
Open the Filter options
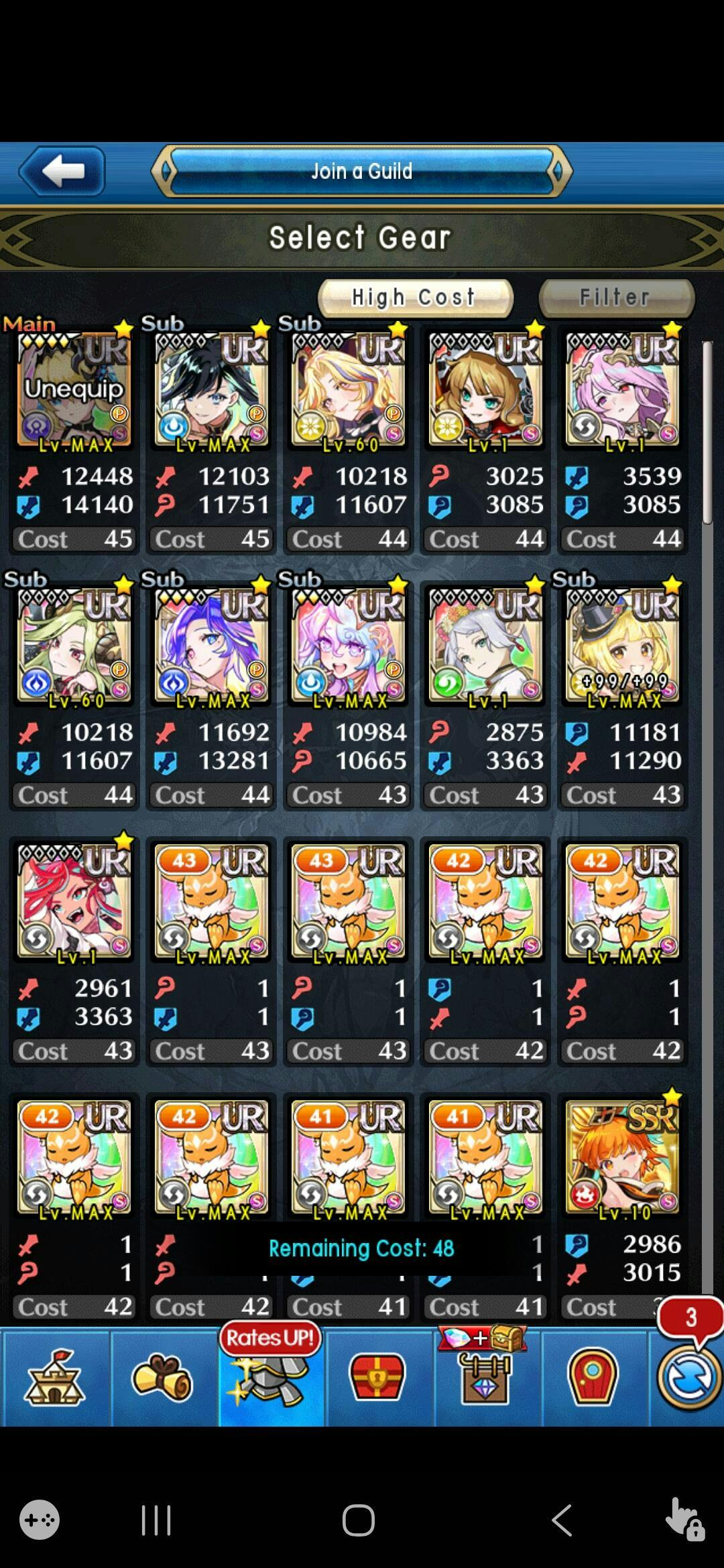(616, 298)
